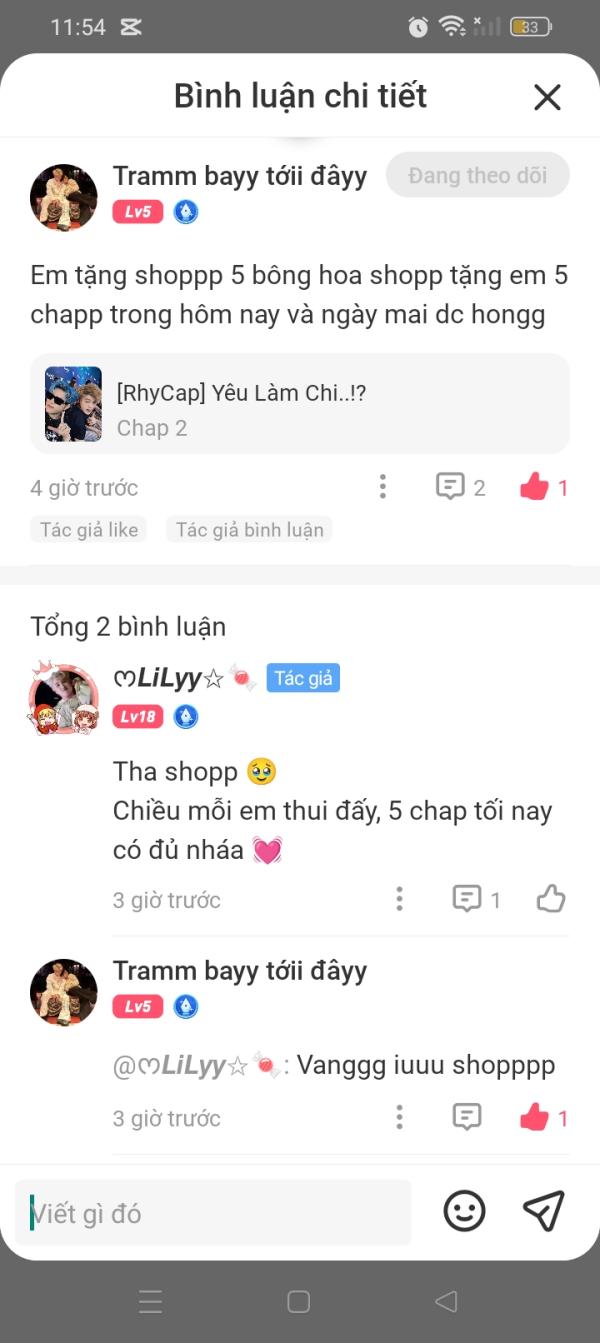The width and height of the screenshot is (600, 1343).
Task: Reply to ლLiLyy's Tha shopp comment
Action: pos(467,899)
